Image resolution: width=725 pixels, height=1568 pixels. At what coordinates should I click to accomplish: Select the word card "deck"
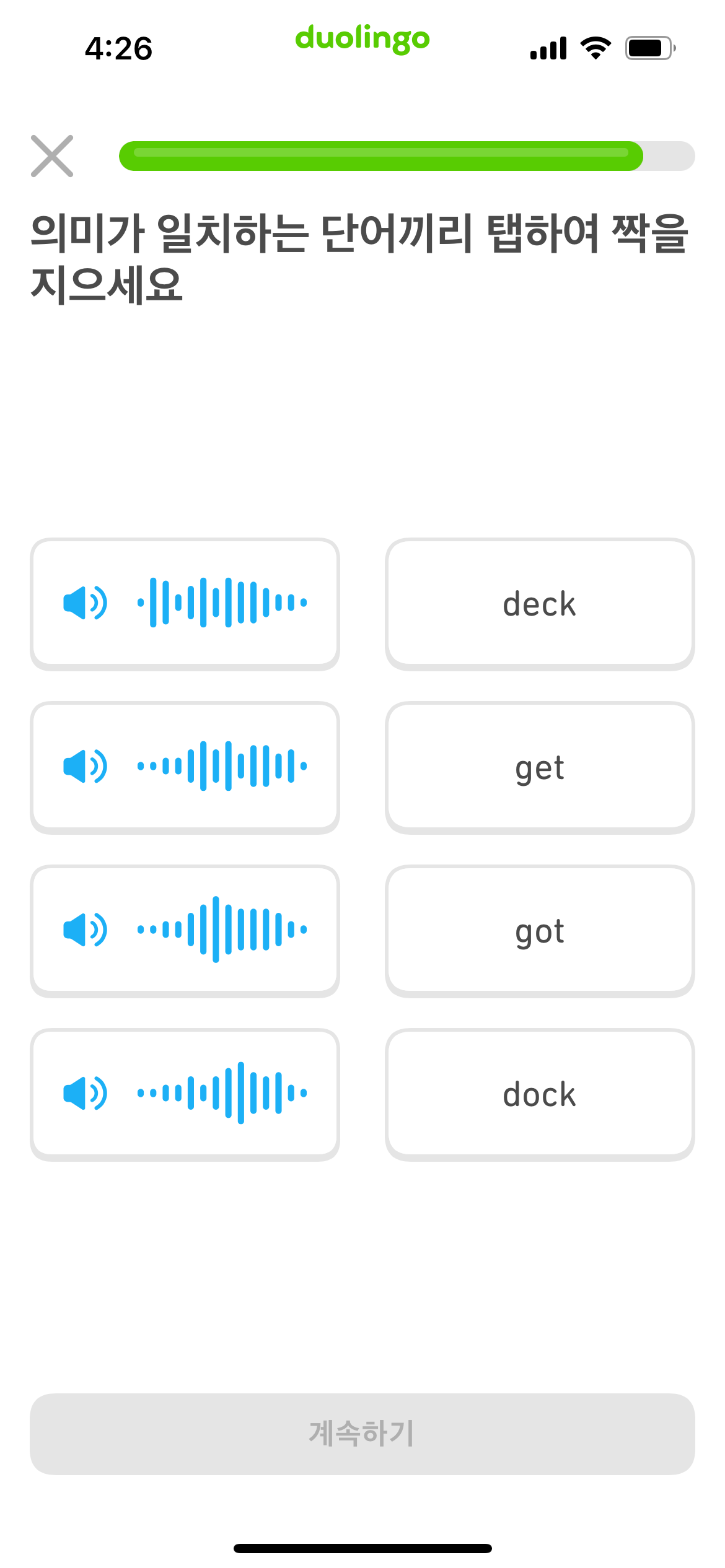tap(540, 604)
